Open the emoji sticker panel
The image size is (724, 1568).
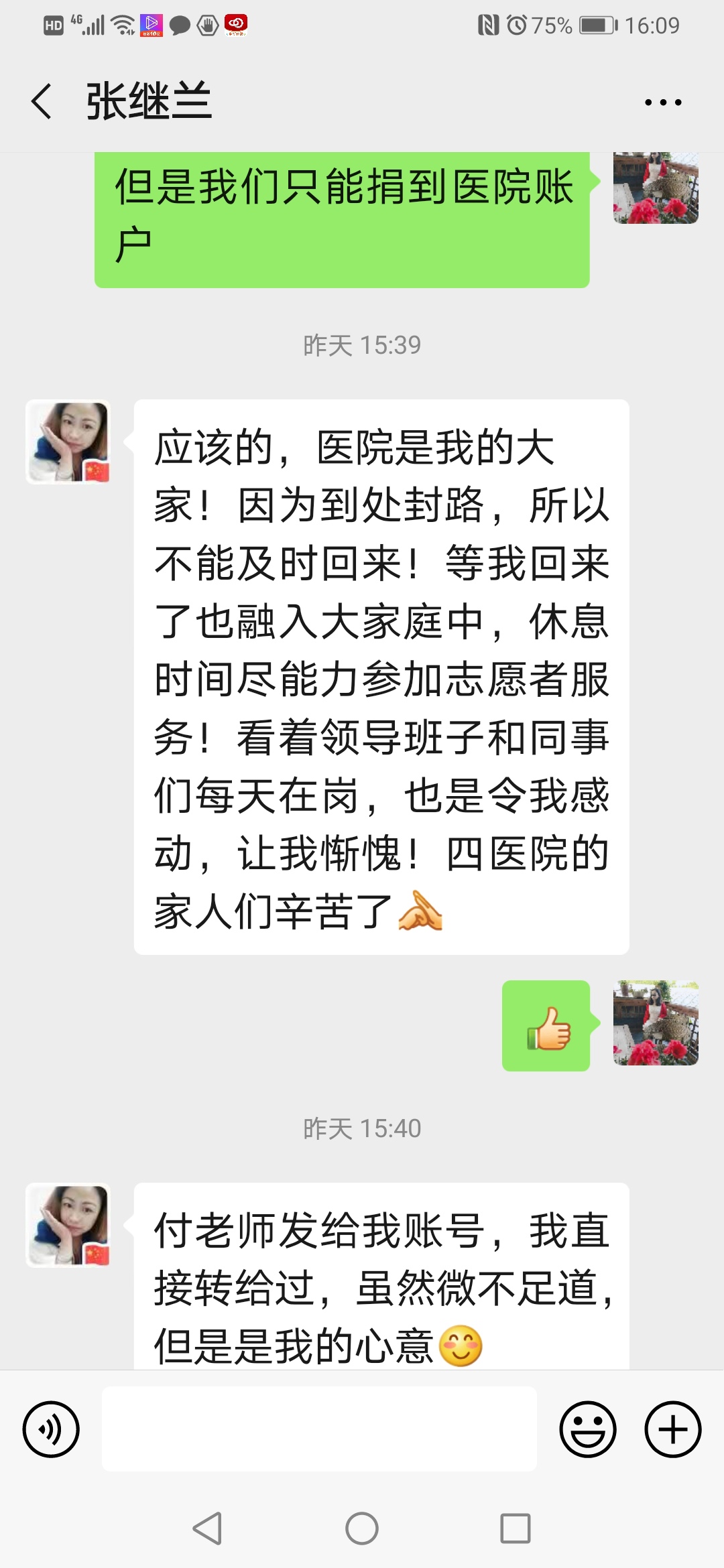tap(588, 1429)
